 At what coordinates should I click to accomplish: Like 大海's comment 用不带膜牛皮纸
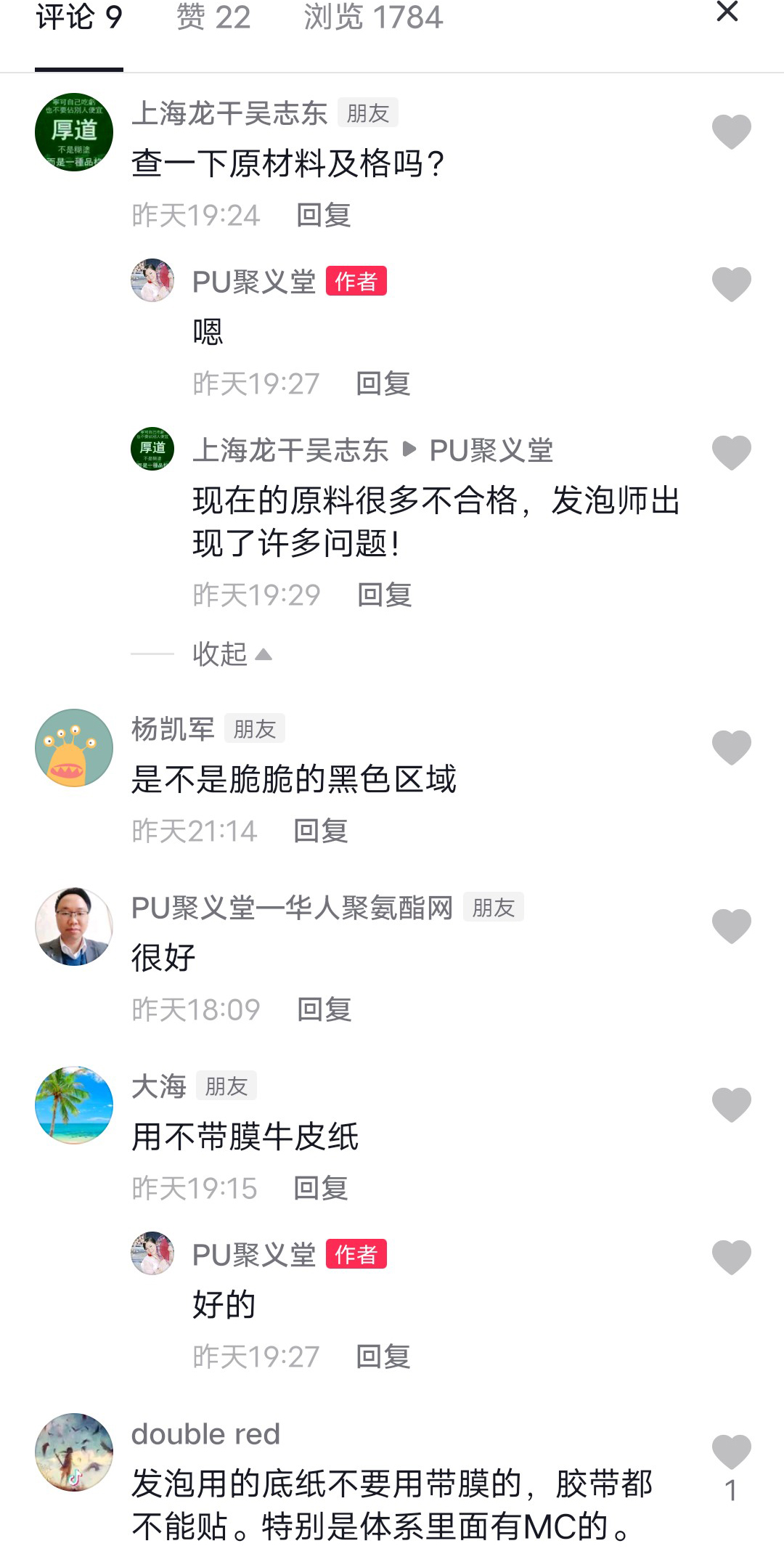click(731, 1105)
